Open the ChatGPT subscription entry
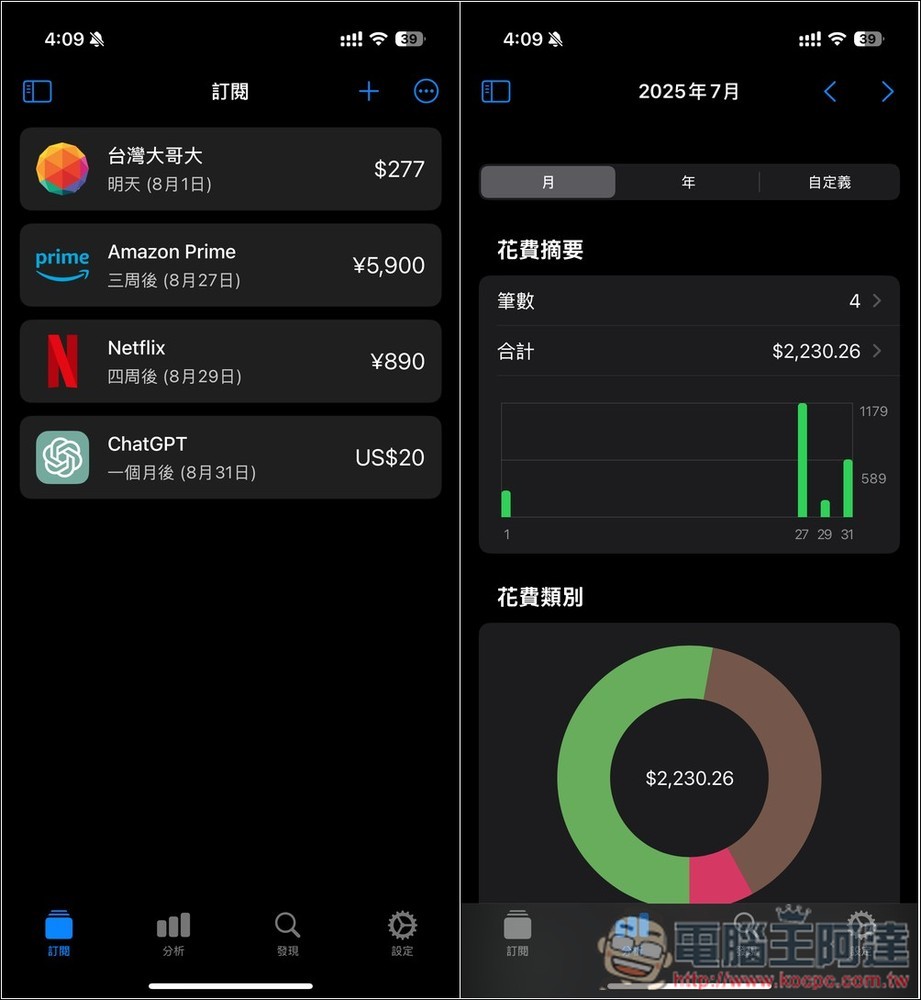 230,457
